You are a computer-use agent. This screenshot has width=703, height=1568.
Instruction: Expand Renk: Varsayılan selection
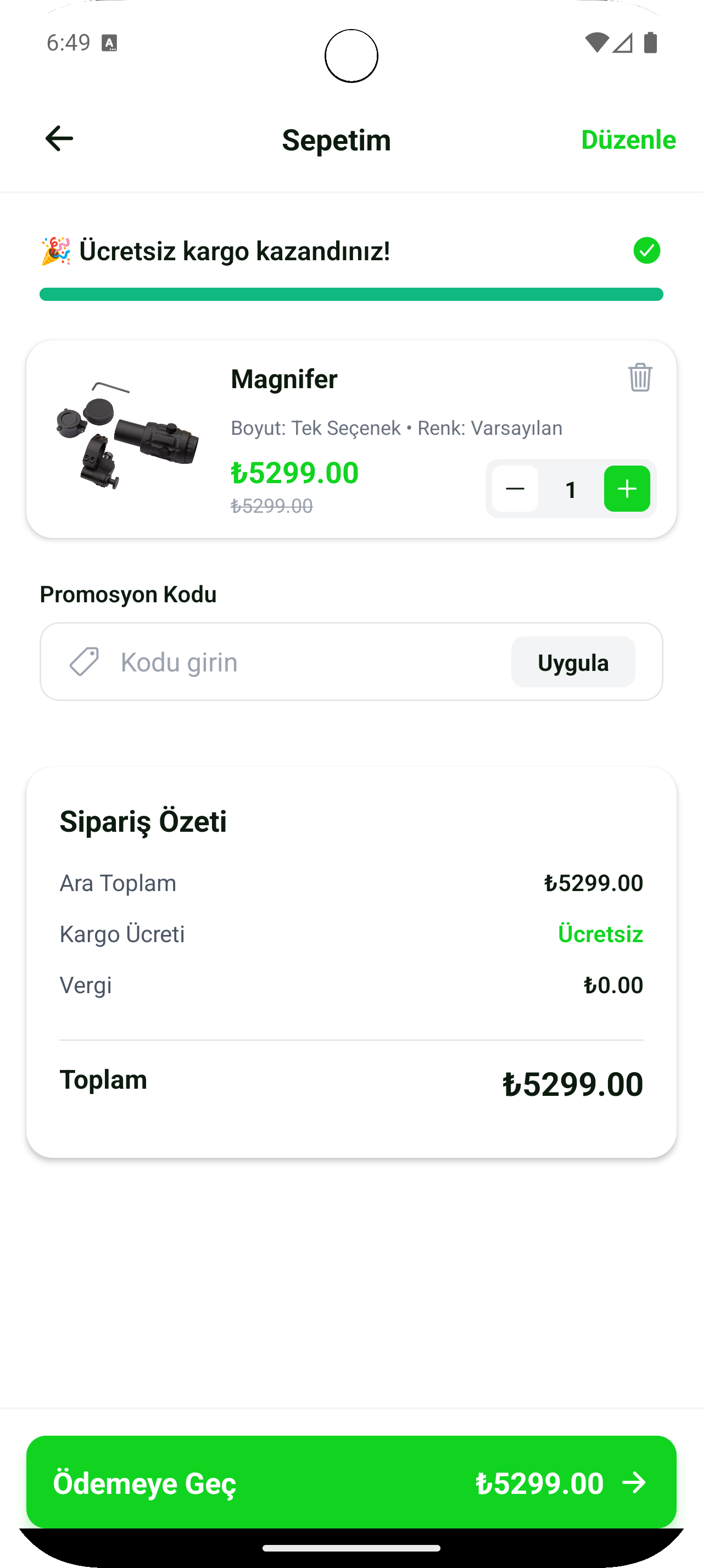point(490,427)
